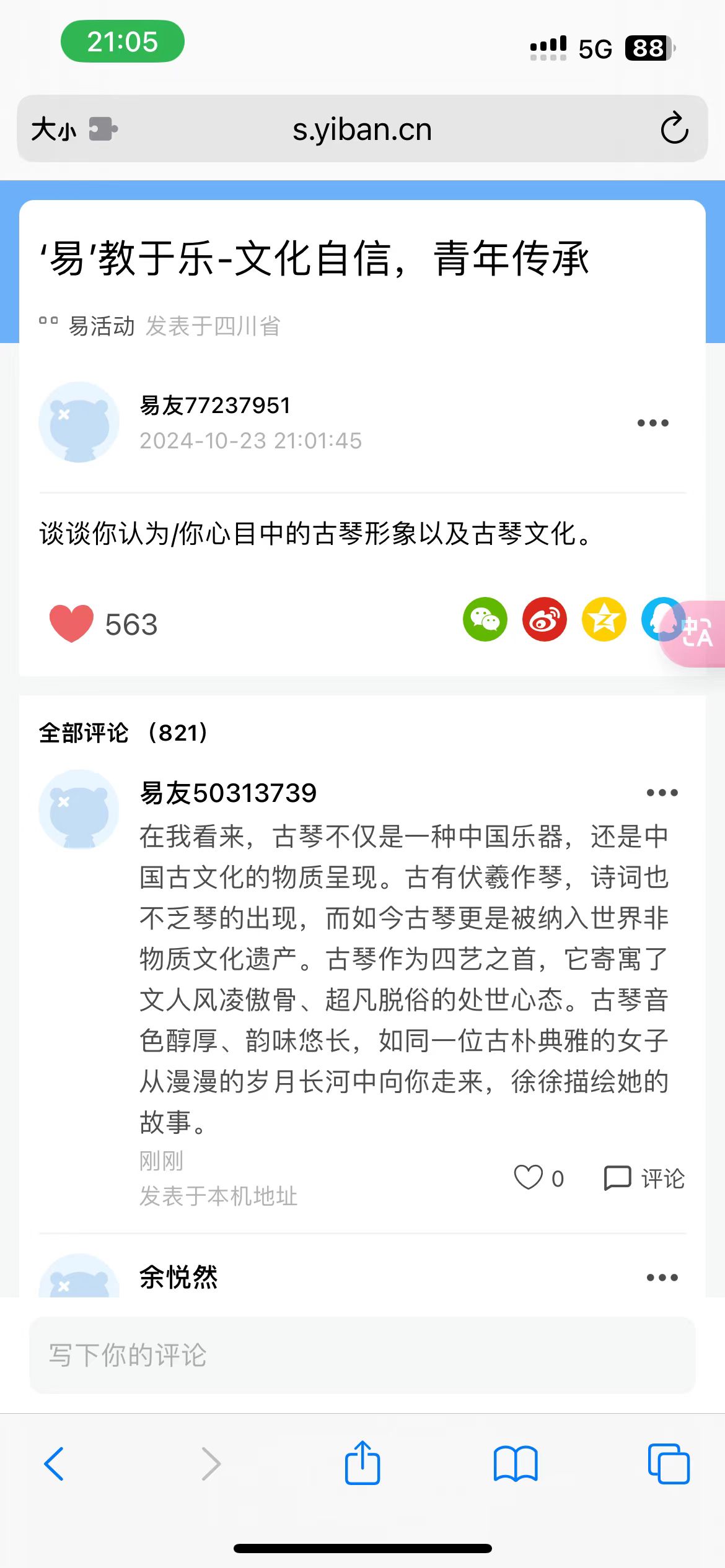The image size is (725, 1568).
Task: Share the post to WeChat
Action: pyautogui.click(x=485, y=619)
